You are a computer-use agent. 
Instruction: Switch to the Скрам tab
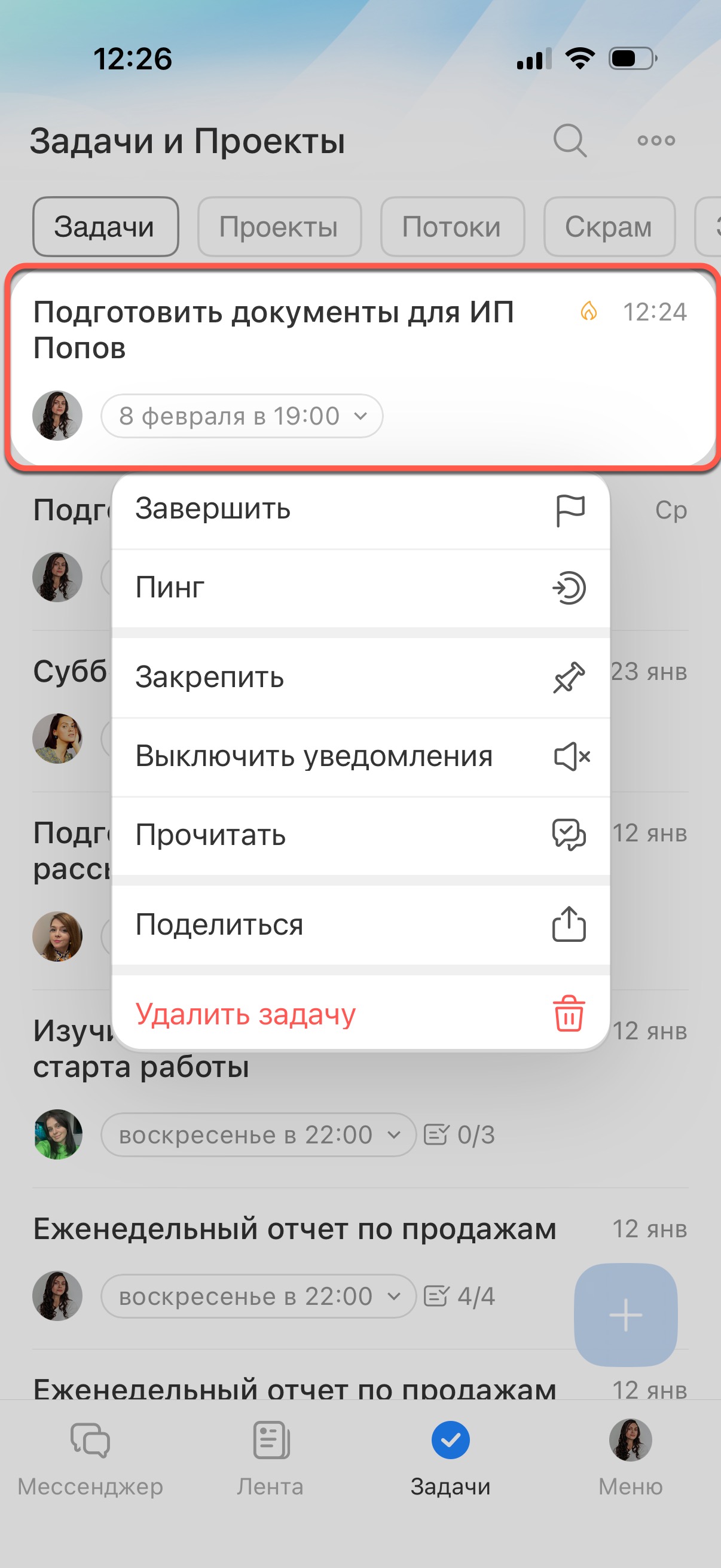[609, 227]
